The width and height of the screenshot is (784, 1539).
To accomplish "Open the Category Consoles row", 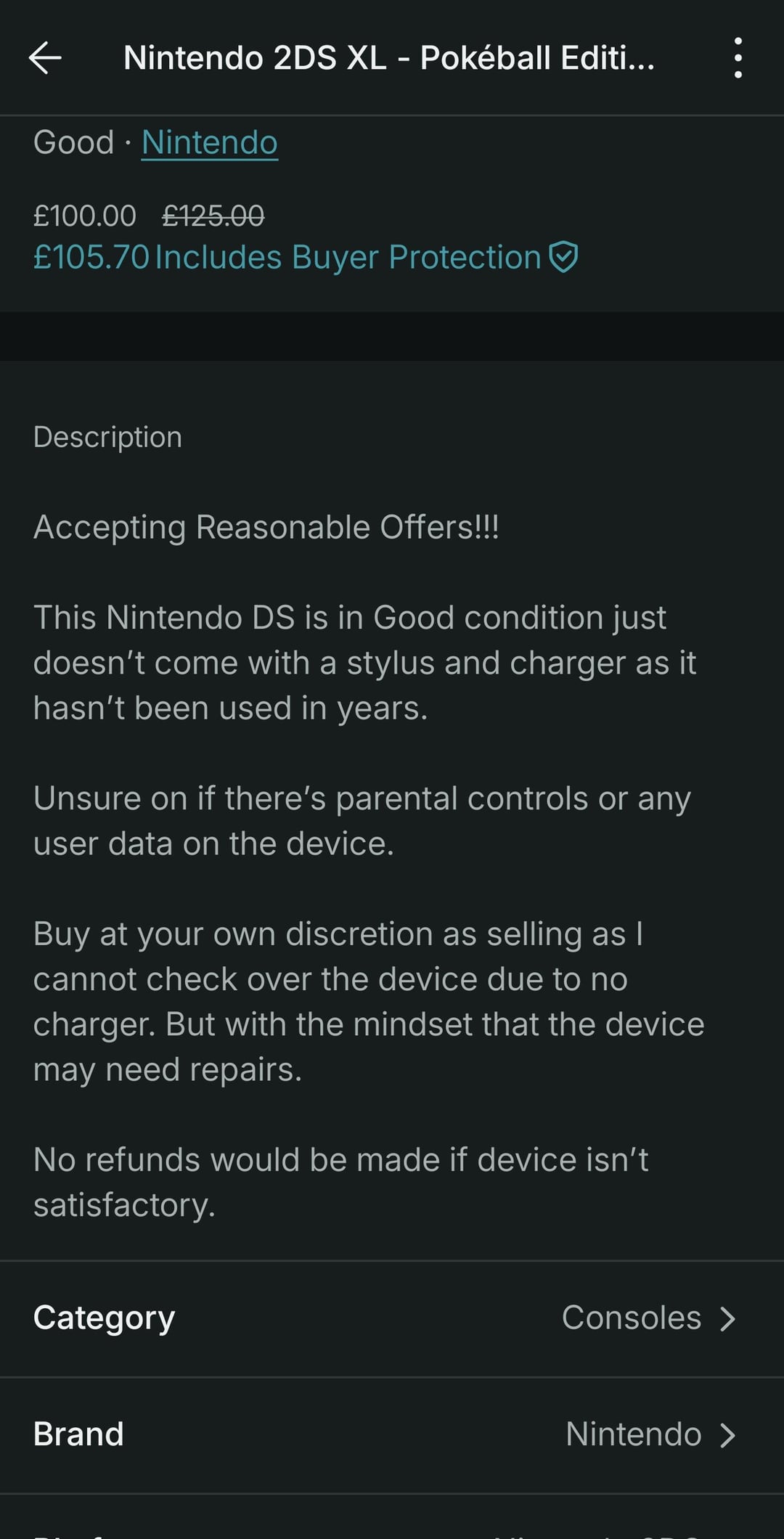I will point(392,1318).
